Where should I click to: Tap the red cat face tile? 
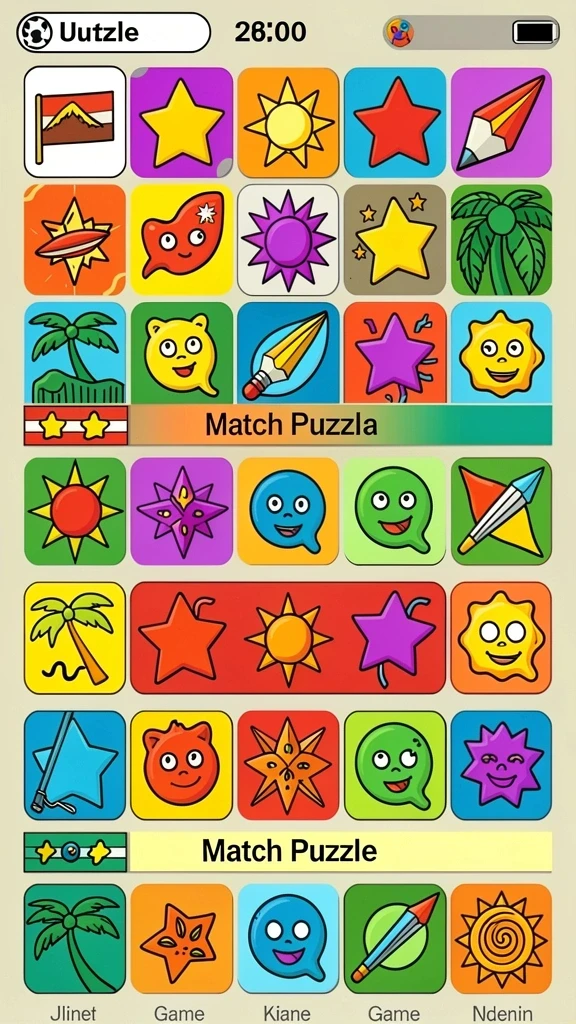pyautogui.click(x=182, y=765)
